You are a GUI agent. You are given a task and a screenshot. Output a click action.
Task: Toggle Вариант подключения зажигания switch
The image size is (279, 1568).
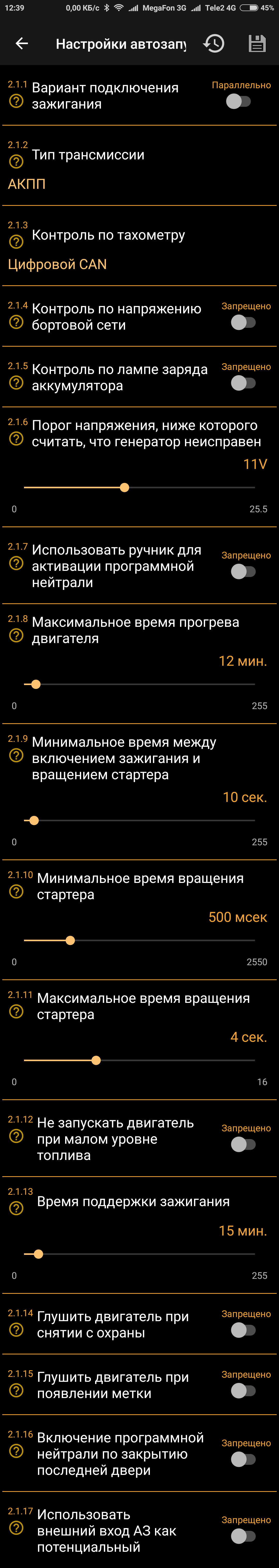click(x=238, y=102)
